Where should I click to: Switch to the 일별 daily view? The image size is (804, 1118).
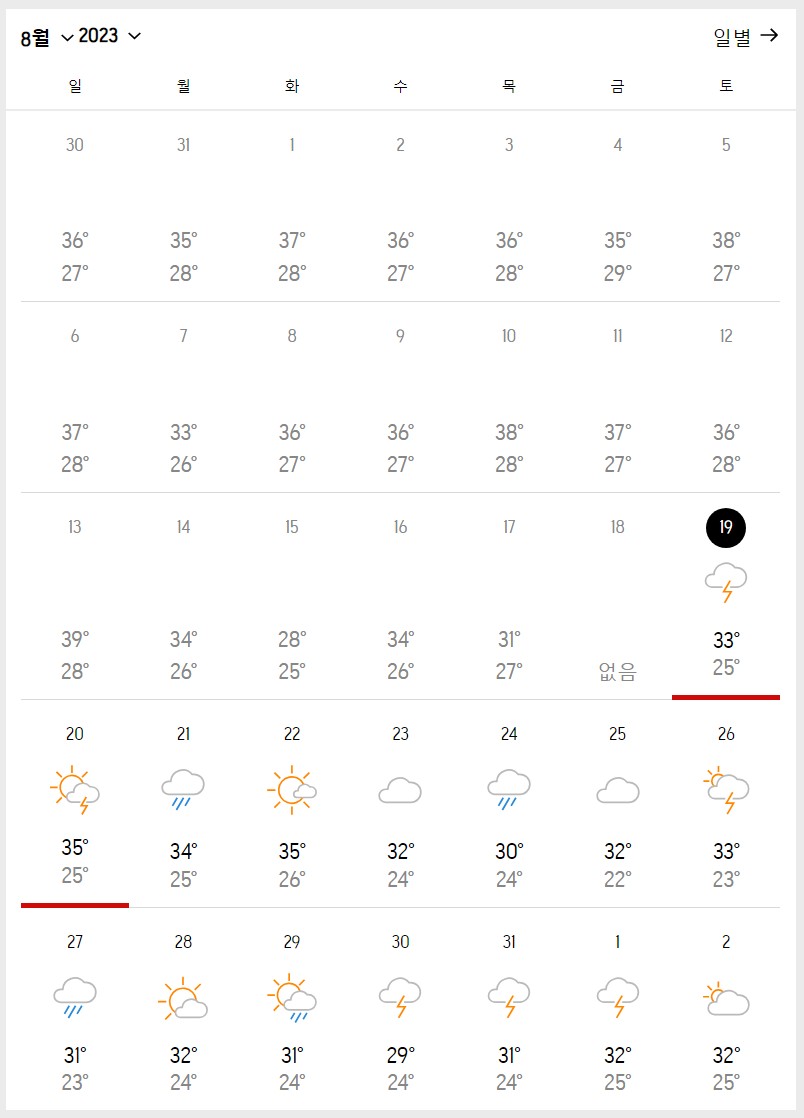click(745, 37)
